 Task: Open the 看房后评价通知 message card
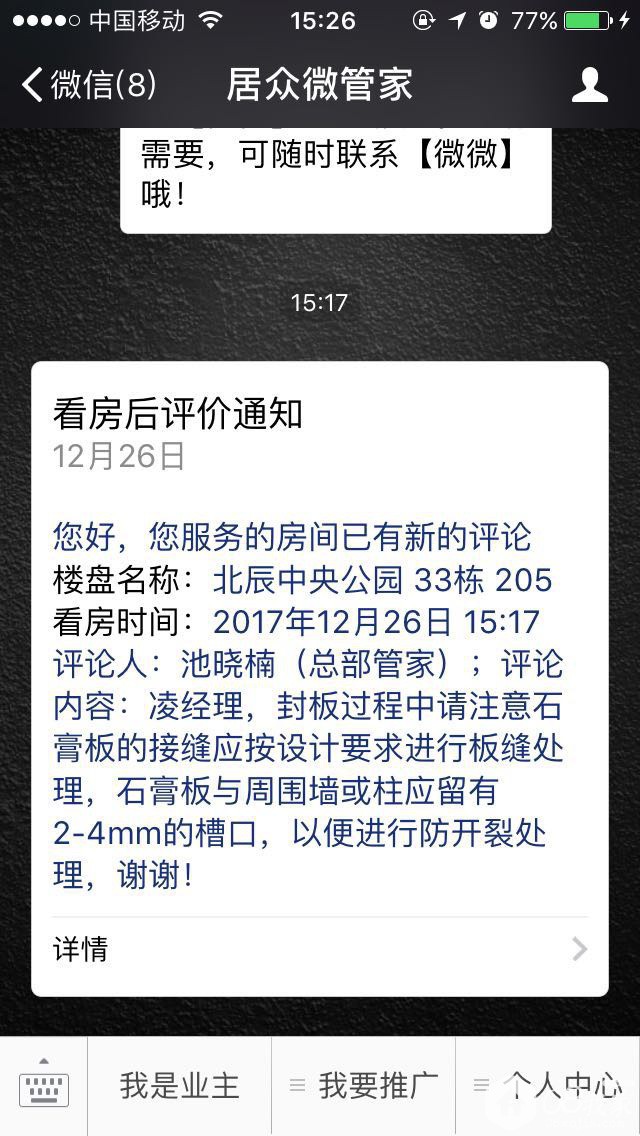(319, 640)
